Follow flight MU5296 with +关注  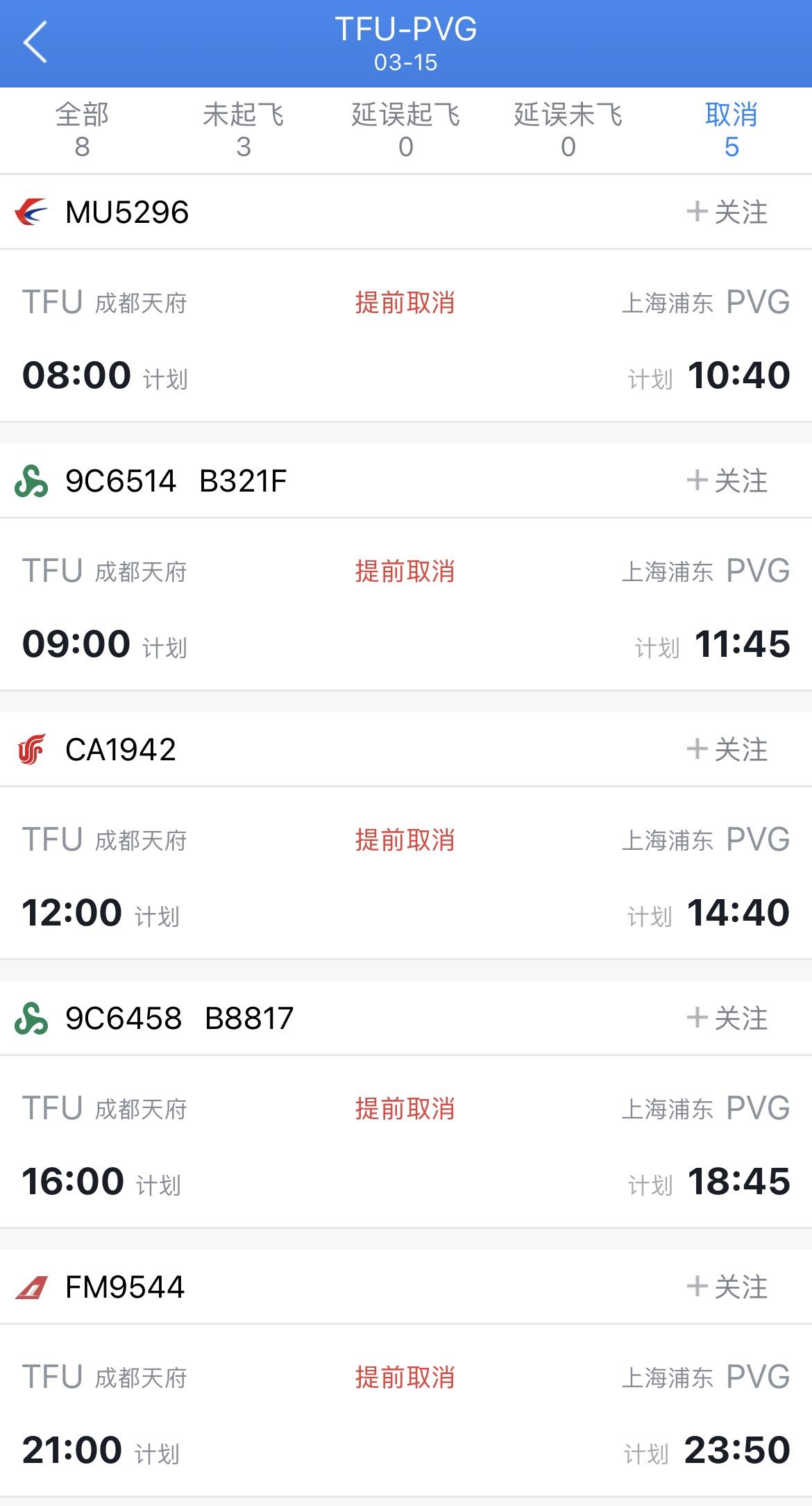pyautogui.click(x=727, y=212)
